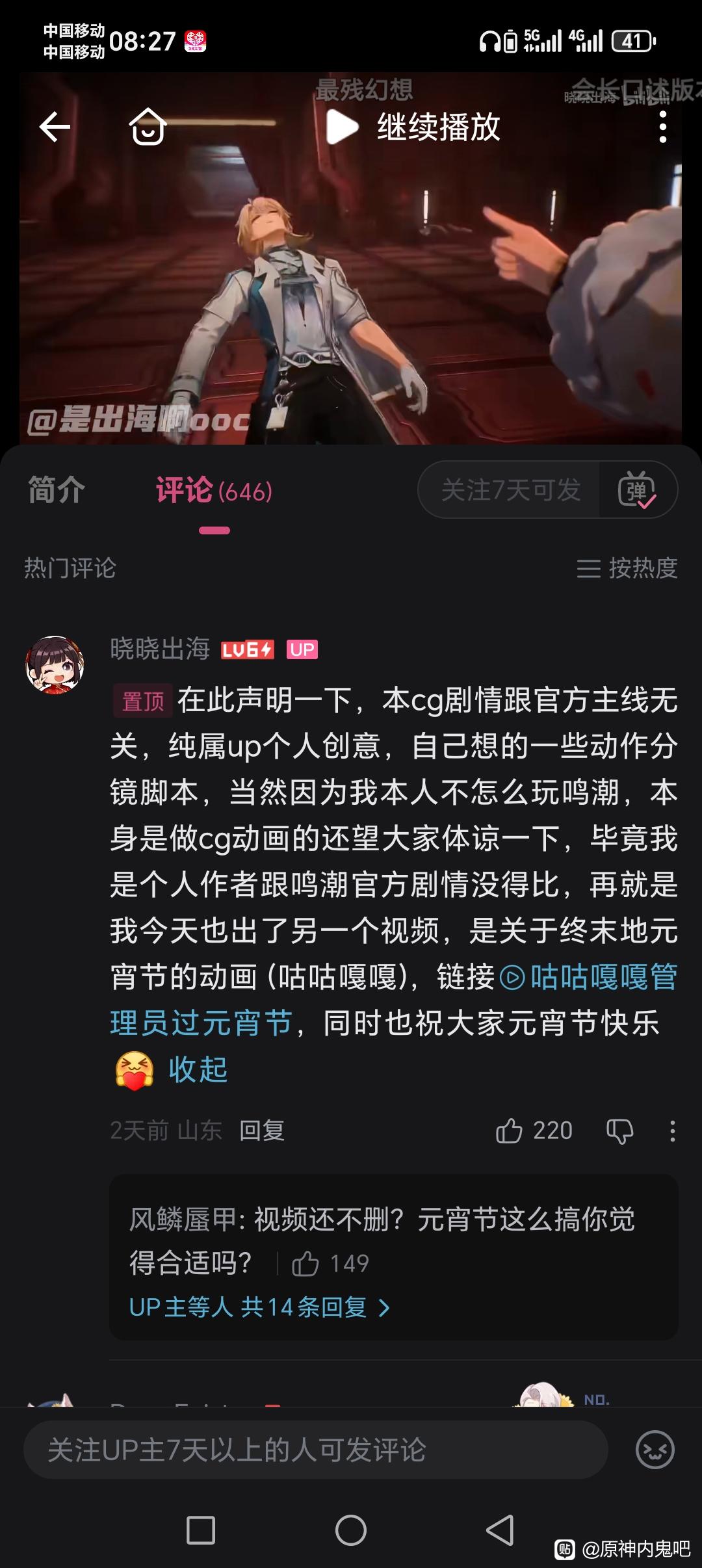Open more options on the pinned comment
This screenshot has height=1568, width=702.
coord(672,1131)
